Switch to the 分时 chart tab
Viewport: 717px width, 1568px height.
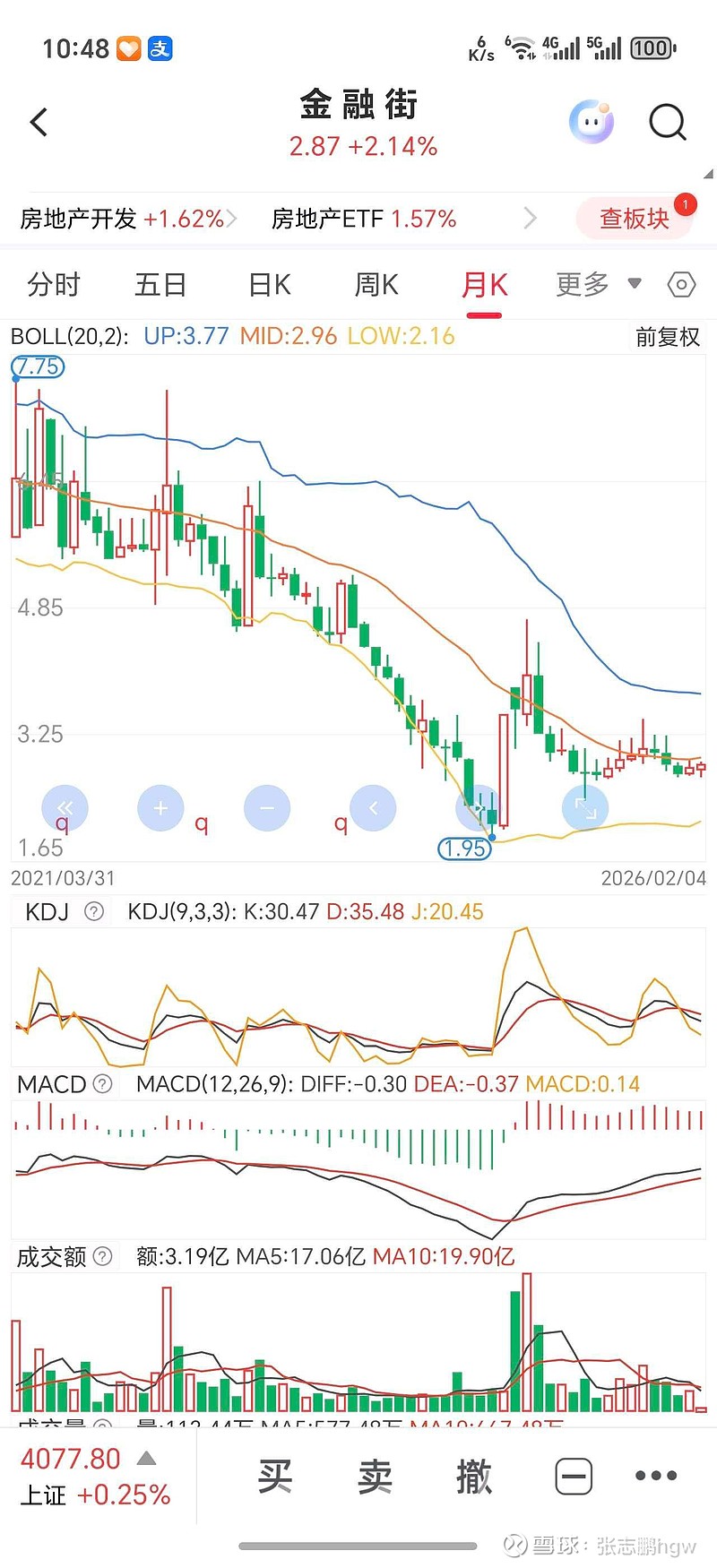click(x=54, y=285)
